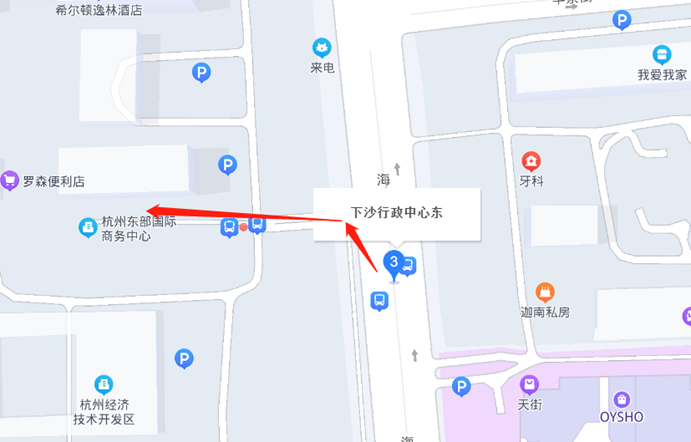Select the 牙科 dental clinic marker
Image resolution: width=691 pixels, height=442 pixels.
(531, 161)
